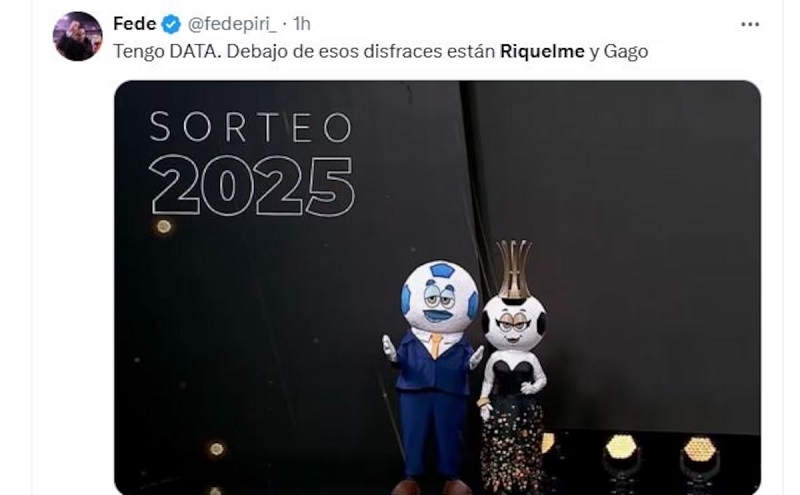Open the 1h timestamp of the tweet
Viewport: 800px width, 495px height.
click(x=301, y=23)
